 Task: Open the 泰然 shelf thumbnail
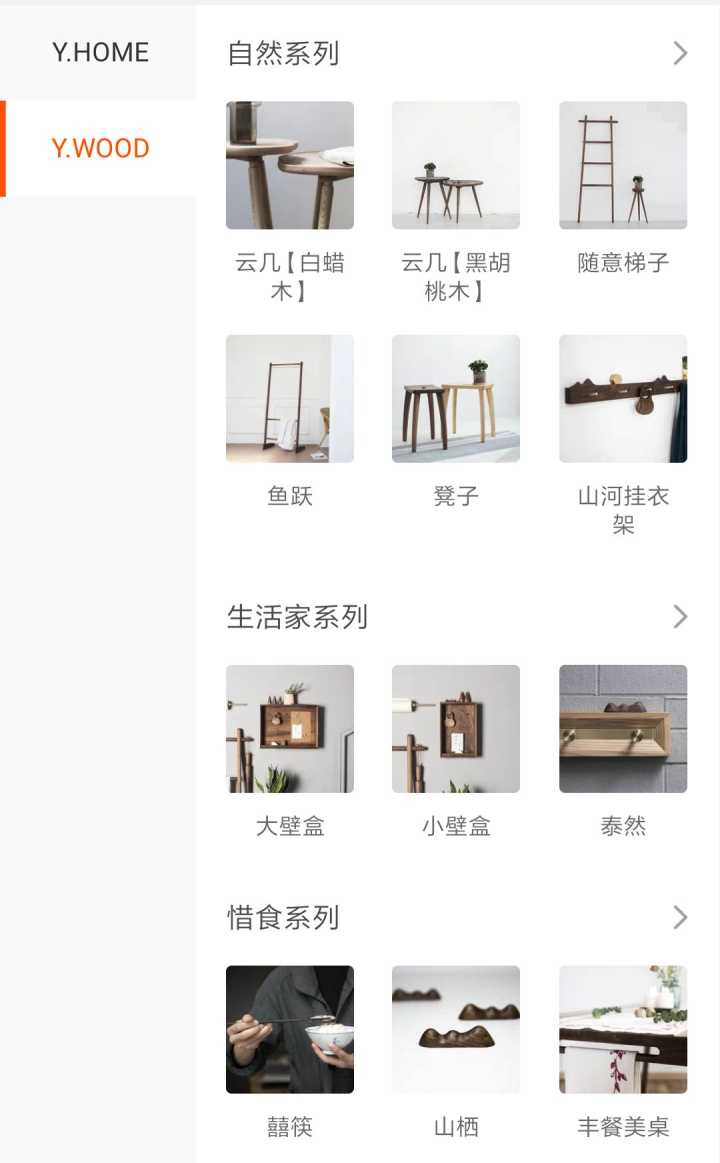[x=623, y=728]
